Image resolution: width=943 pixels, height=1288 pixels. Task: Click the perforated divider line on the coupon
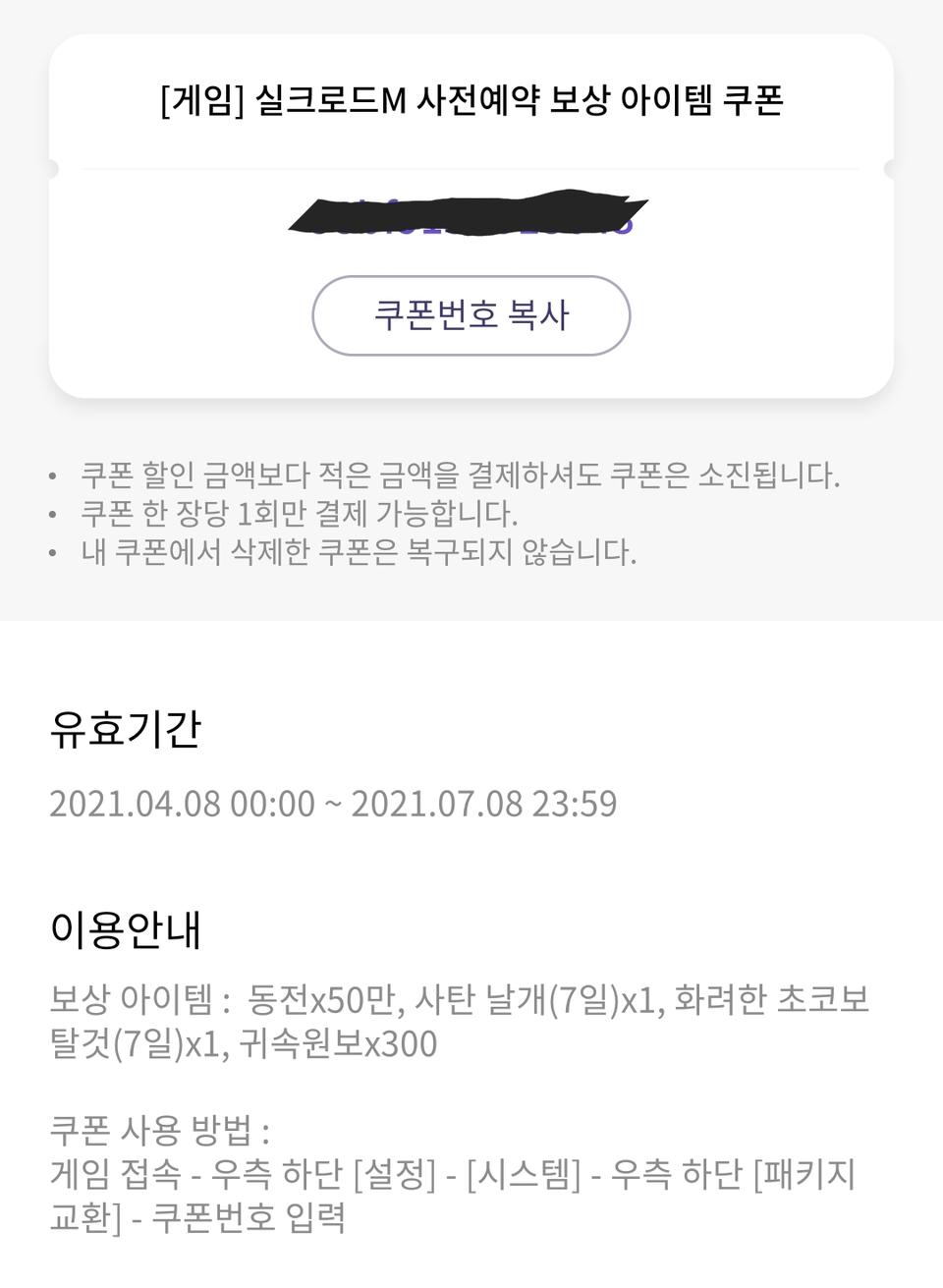click(471, 168)
